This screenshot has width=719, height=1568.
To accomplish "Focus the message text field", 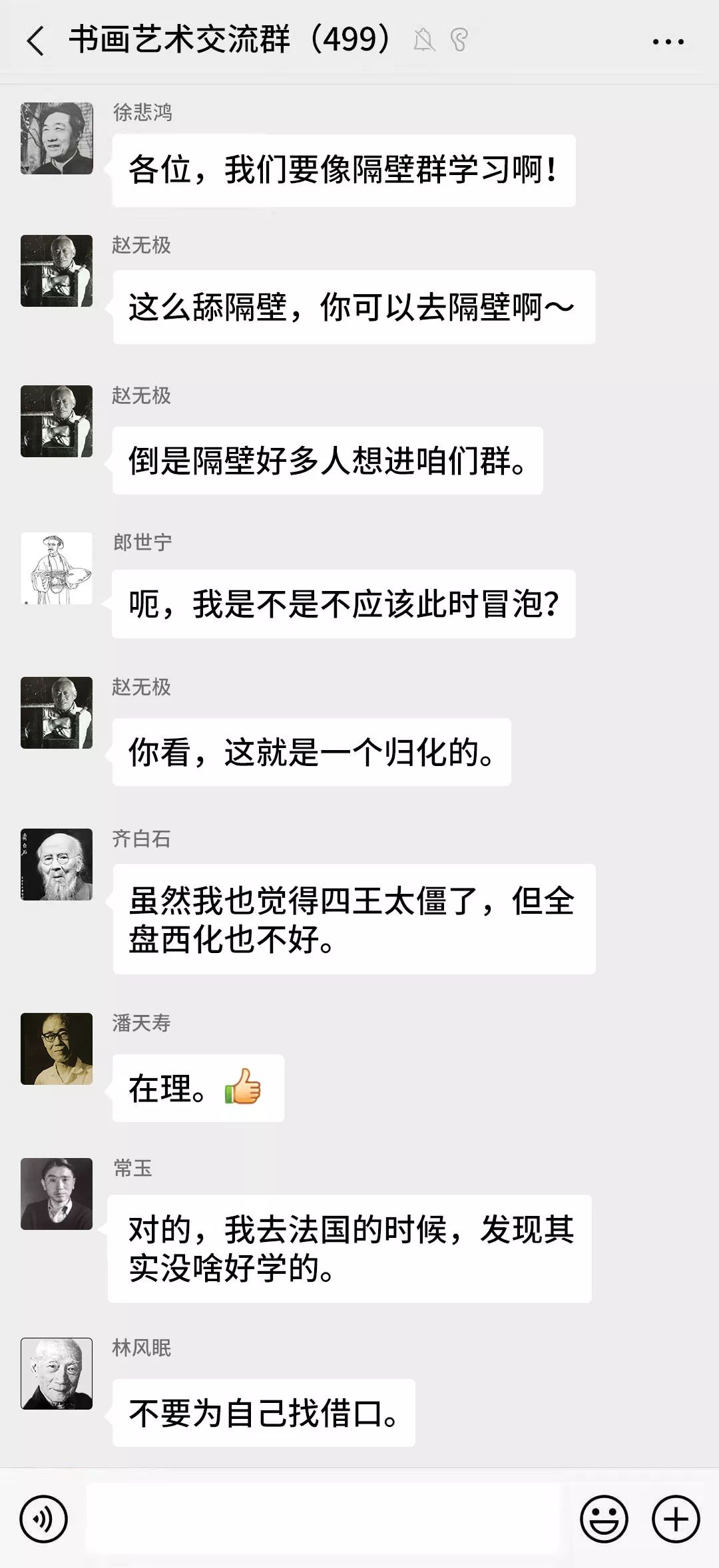I will pos(324,1519).
